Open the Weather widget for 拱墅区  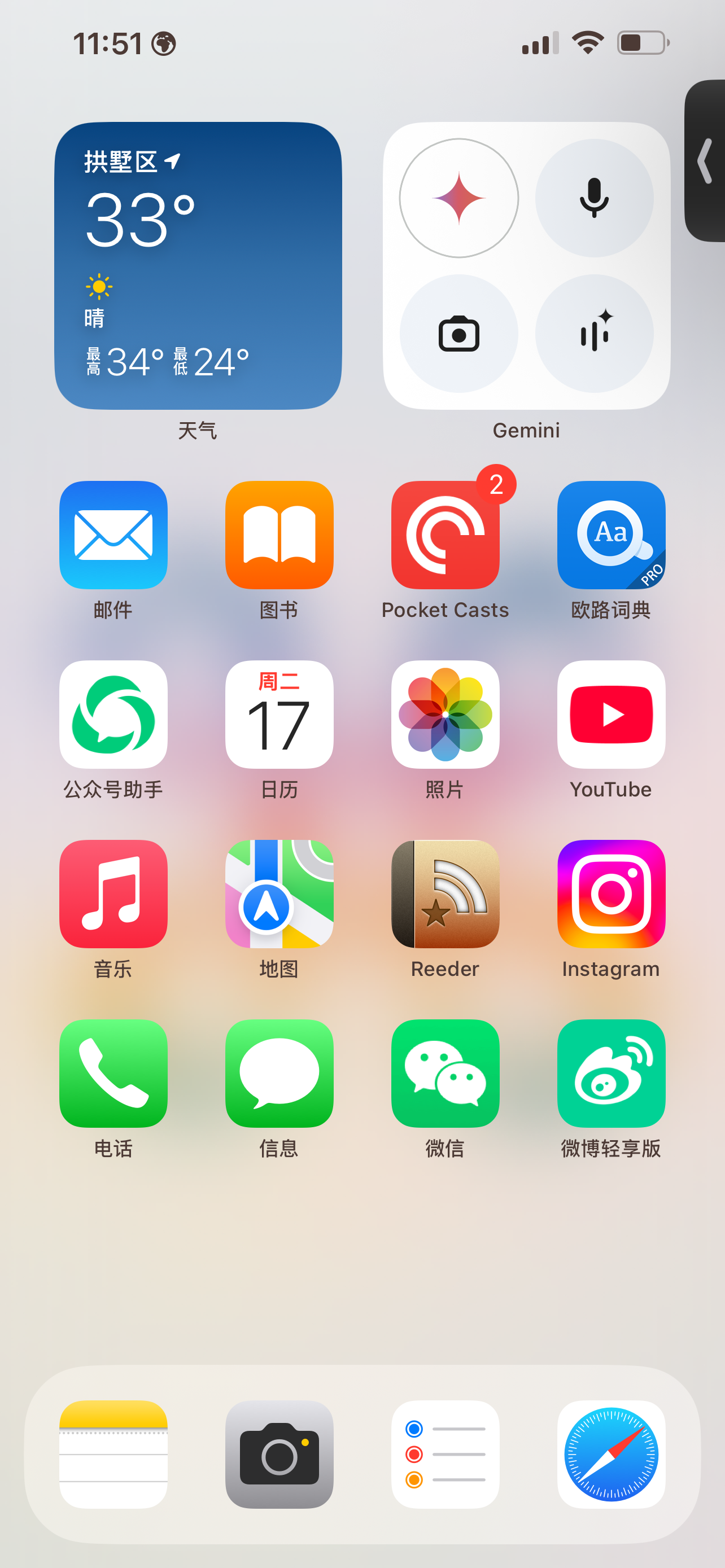(x=198, y=265)
